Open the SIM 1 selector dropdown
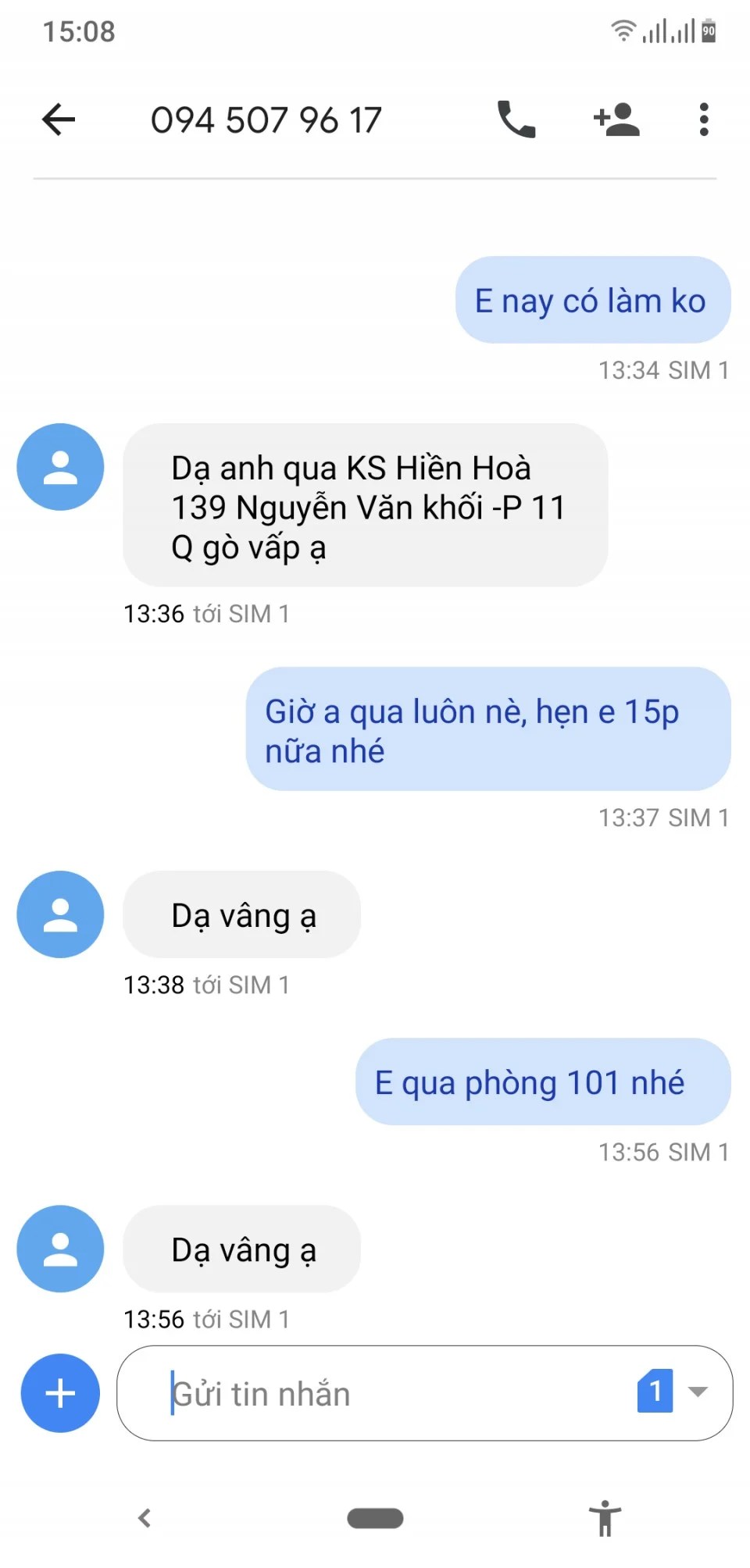 point(673,1392)
